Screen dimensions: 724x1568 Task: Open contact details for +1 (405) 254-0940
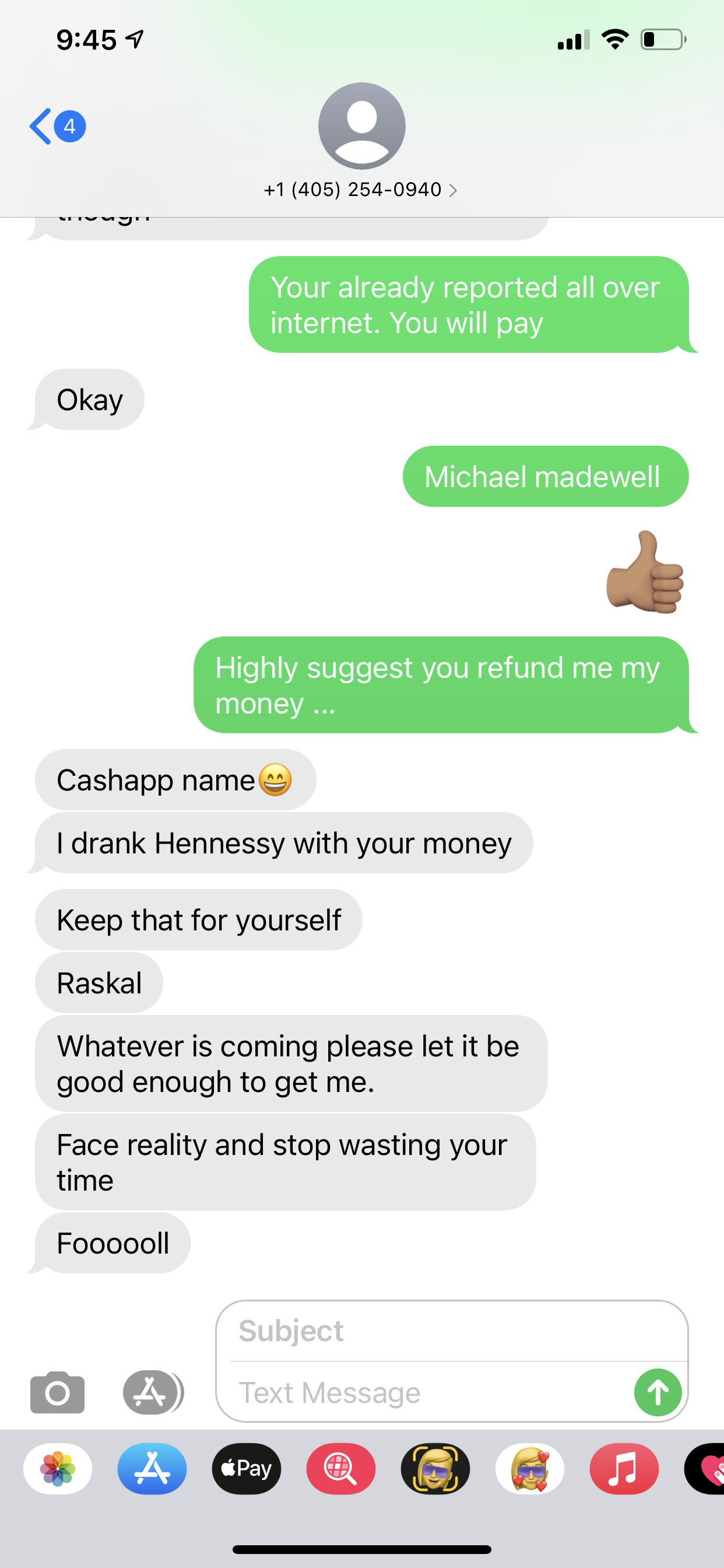(x=360, y=190)
